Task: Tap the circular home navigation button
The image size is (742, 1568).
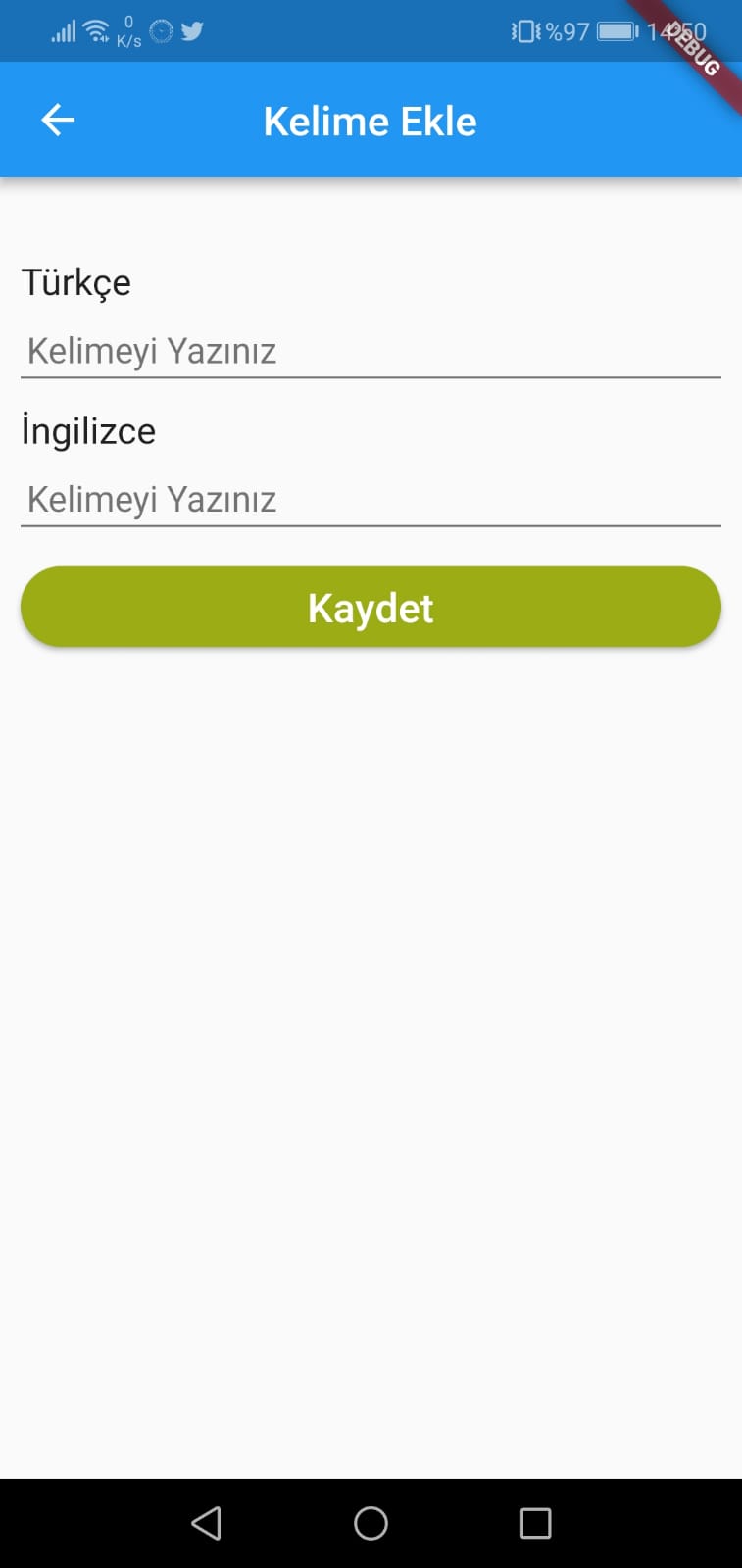Action: pyautogui.click(x=371, y=1523)
